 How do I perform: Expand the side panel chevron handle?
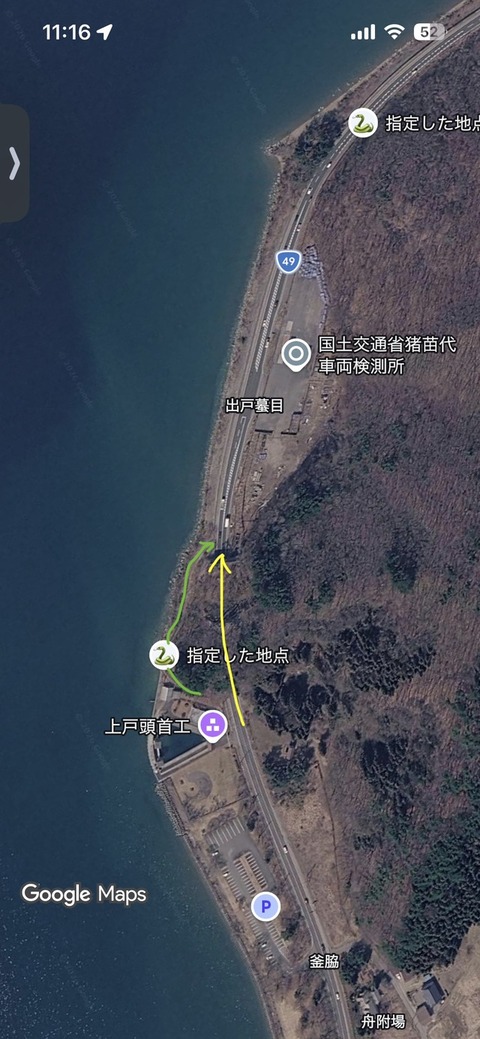click(14, 164)
